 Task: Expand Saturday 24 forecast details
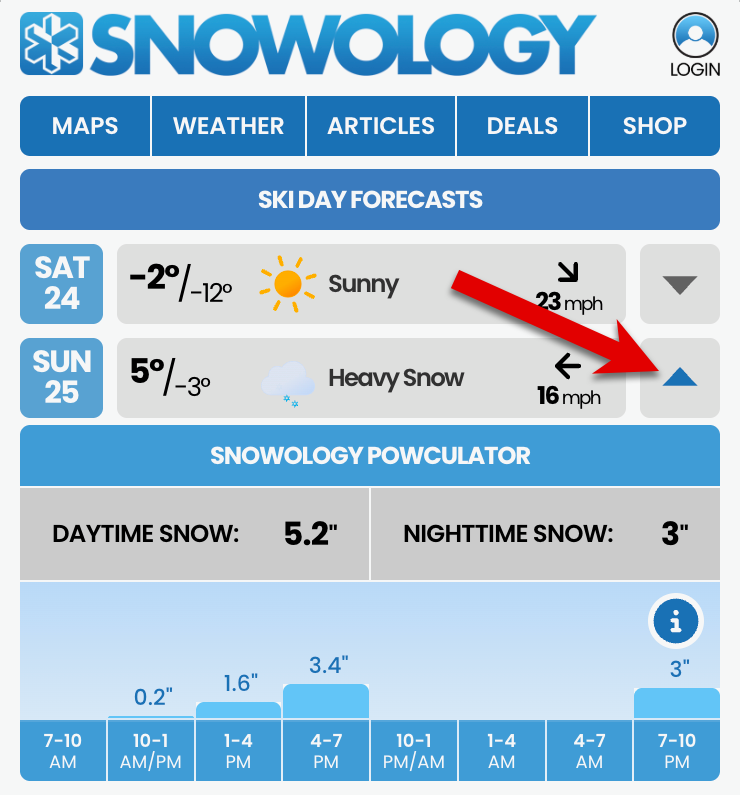pos(680,284)
